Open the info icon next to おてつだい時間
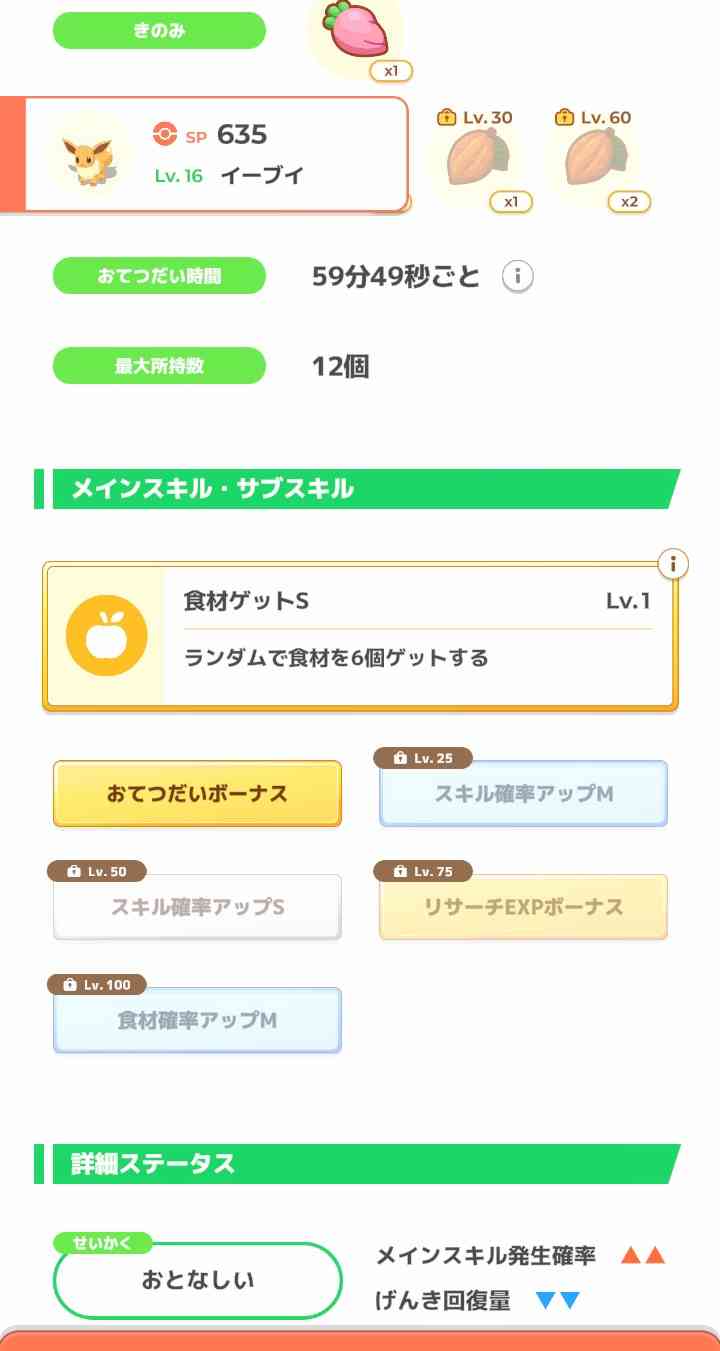This screenshot has width=720, height=1351. (x=518, y=276)
